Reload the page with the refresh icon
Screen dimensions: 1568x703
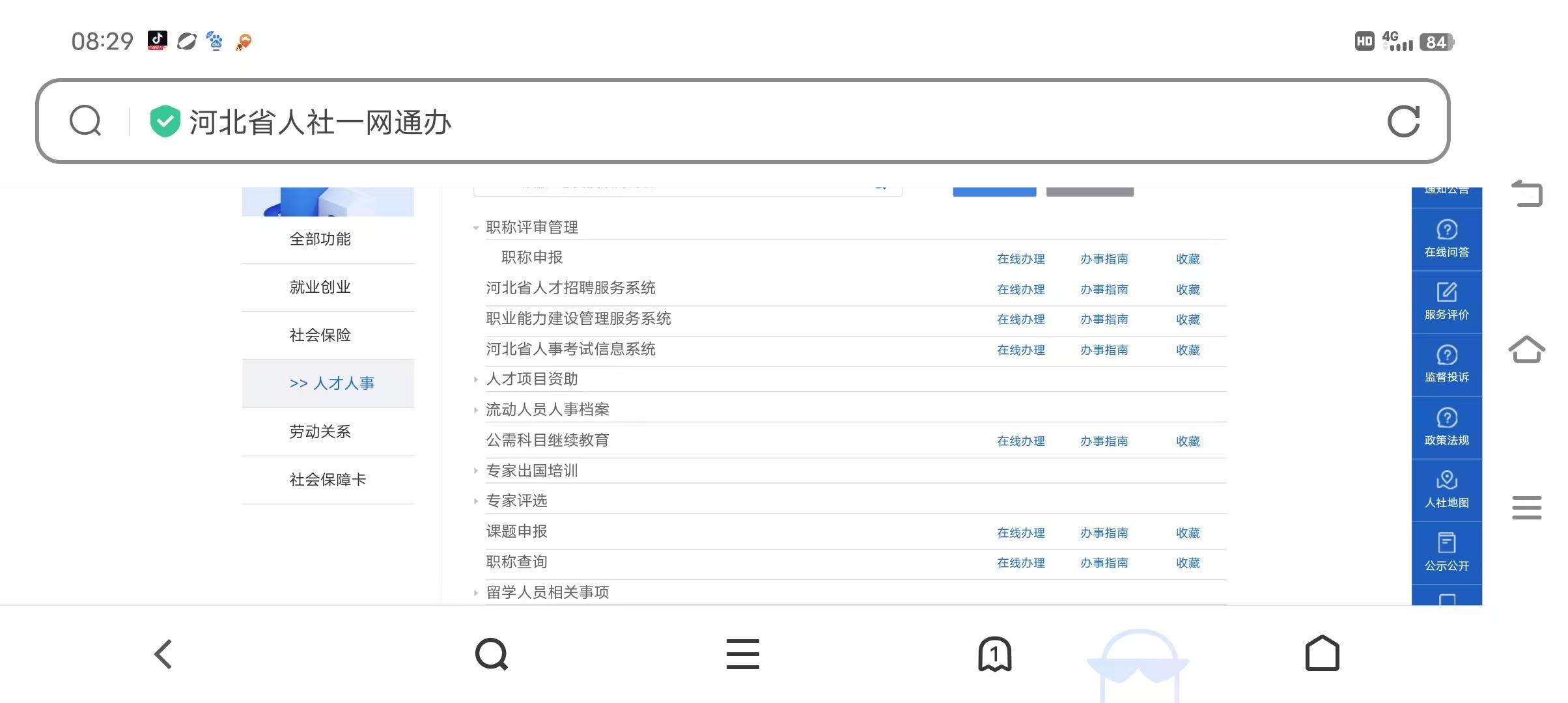[x=1403, y=122]
